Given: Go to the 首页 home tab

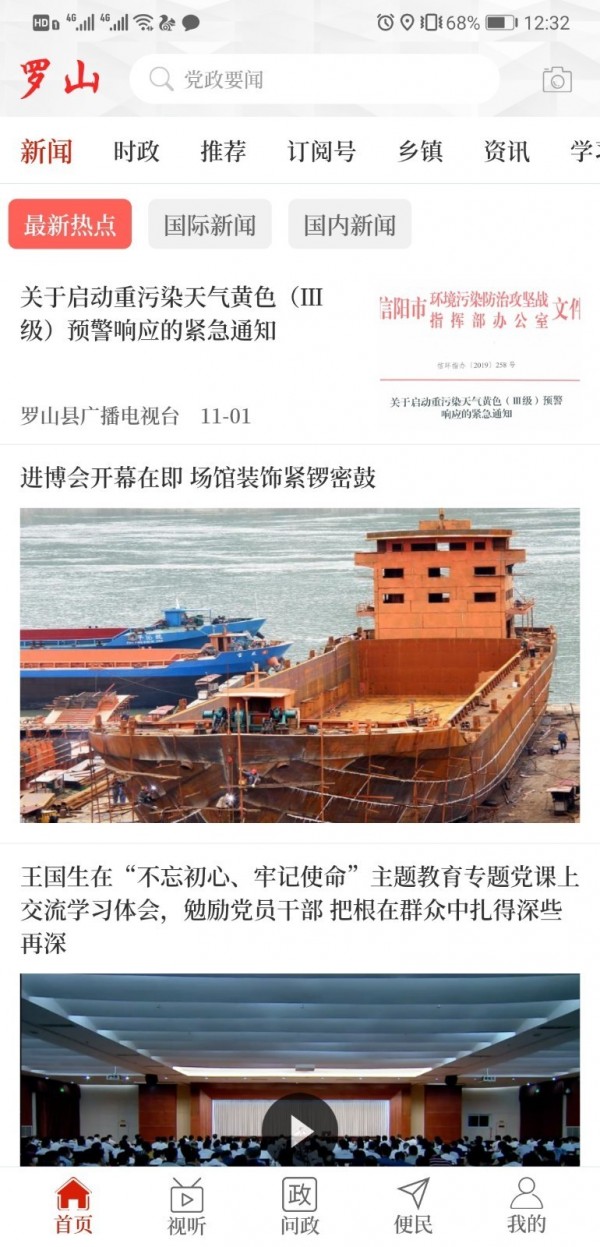Looking at the screenshot, I should tap(73, 1205).
